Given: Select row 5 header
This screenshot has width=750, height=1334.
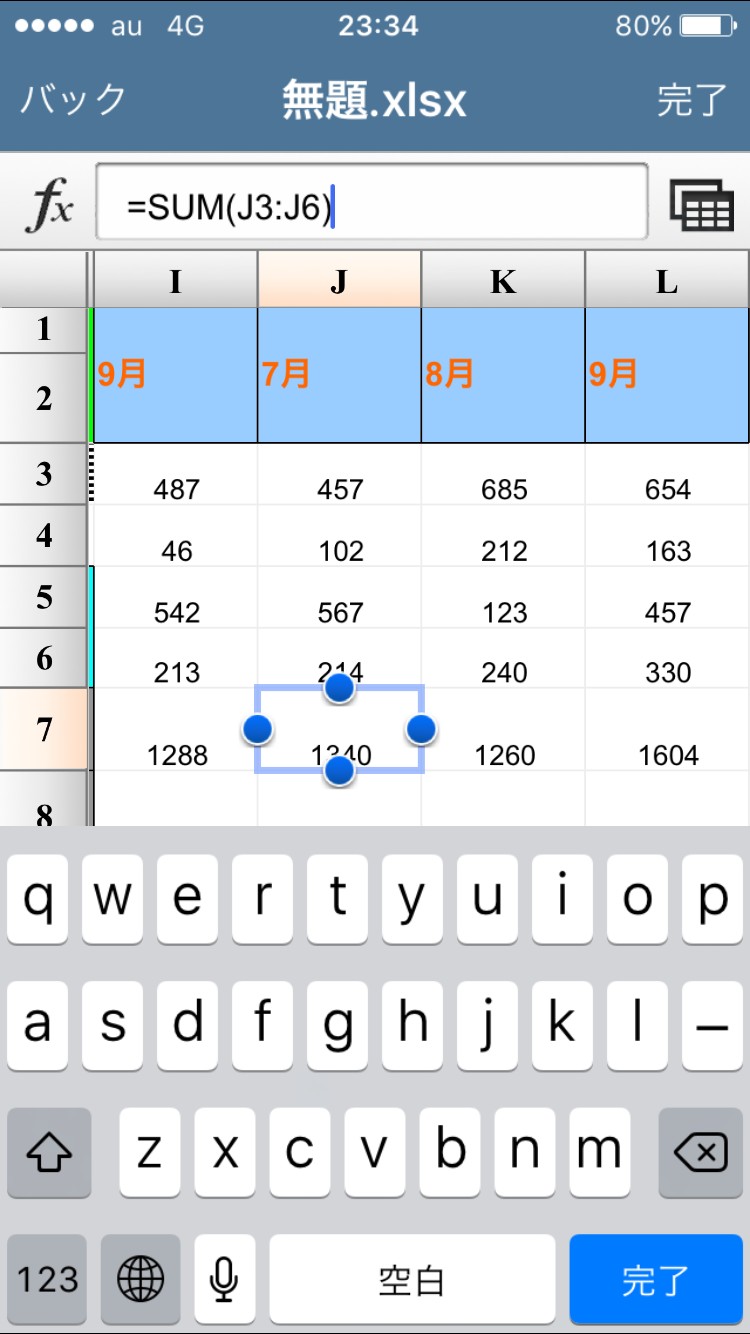Looking at the screenshot, I should click(44, 597).
